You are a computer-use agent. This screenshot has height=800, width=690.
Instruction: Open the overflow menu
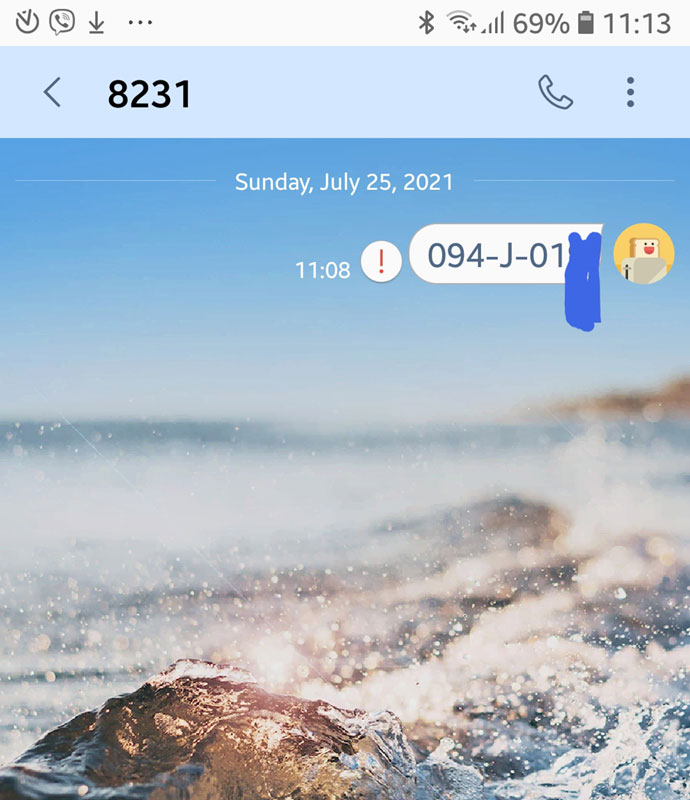pyautogui.click(x=630, y=92)
